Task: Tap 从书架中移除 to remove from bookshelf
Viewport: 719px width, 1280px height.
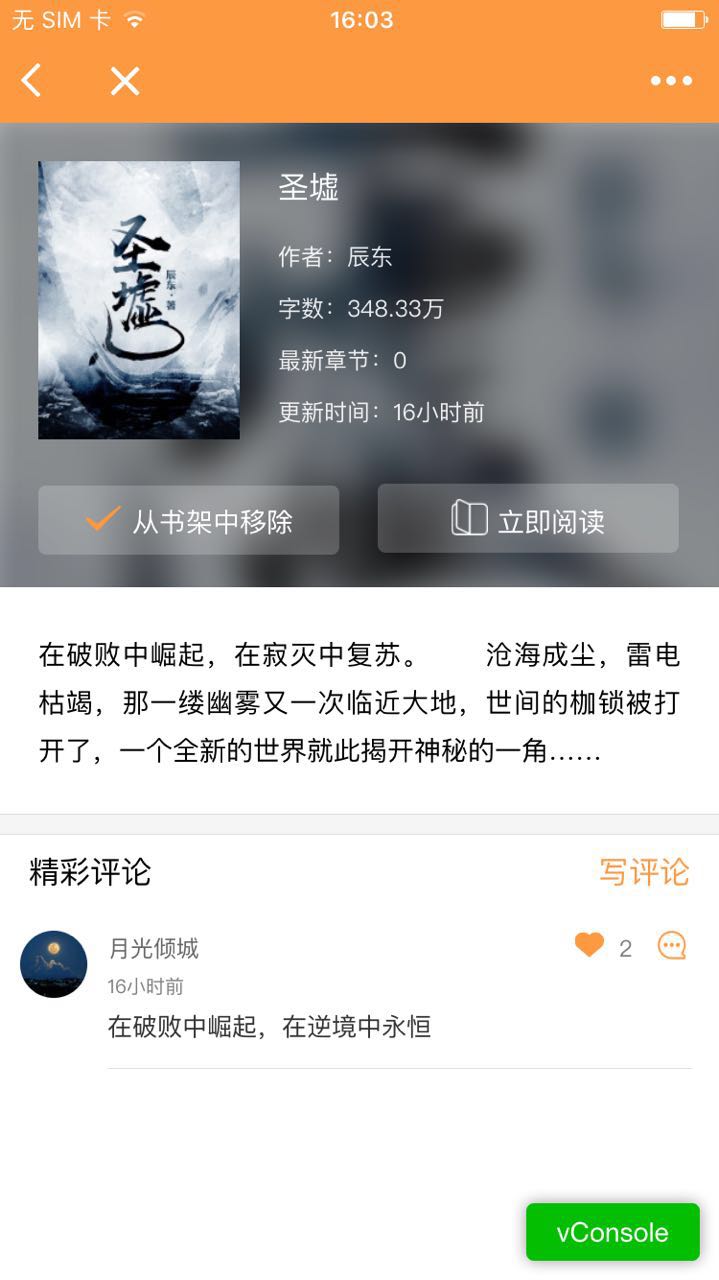Action: click(189, 520)
